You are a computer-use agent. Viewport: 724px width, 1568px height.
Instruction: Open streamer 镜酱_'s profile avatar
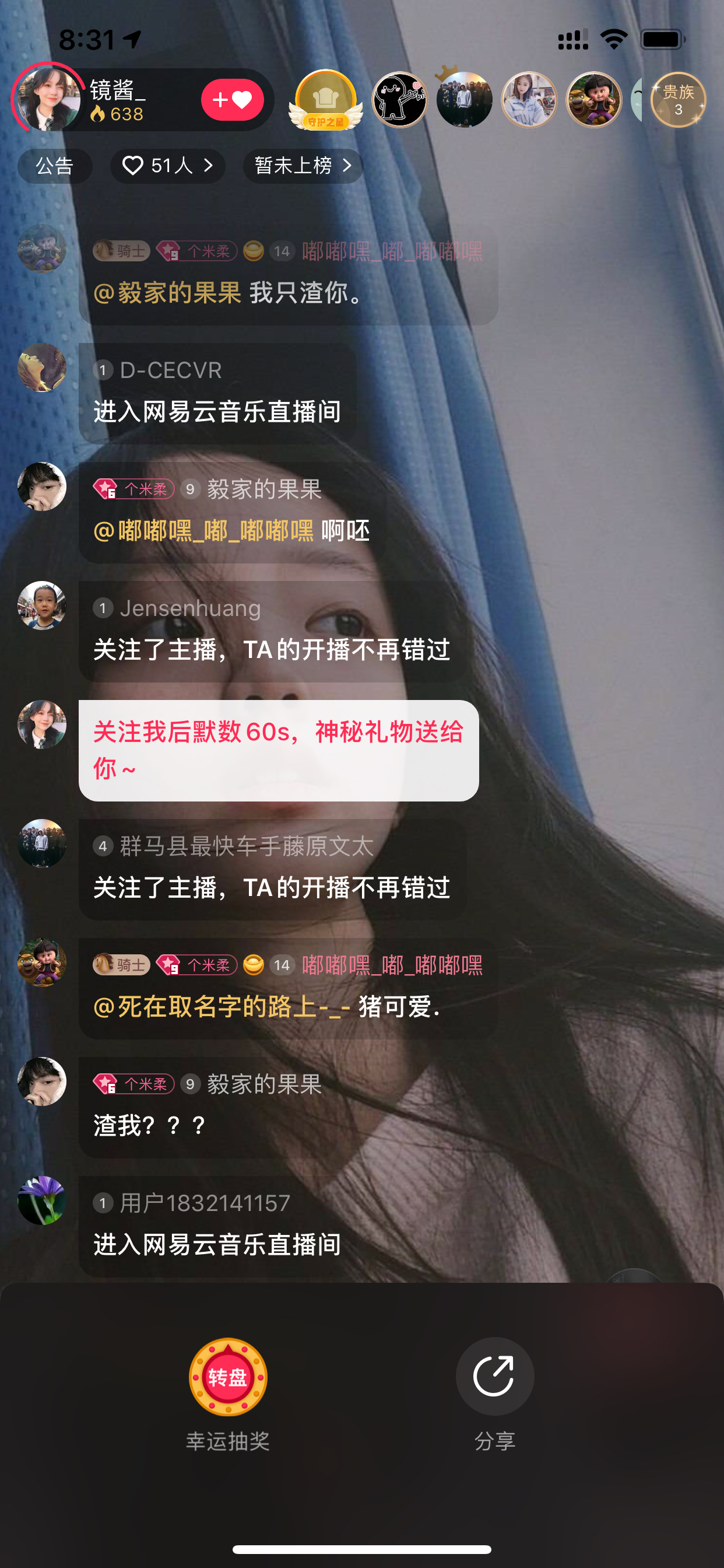[48, 100]
